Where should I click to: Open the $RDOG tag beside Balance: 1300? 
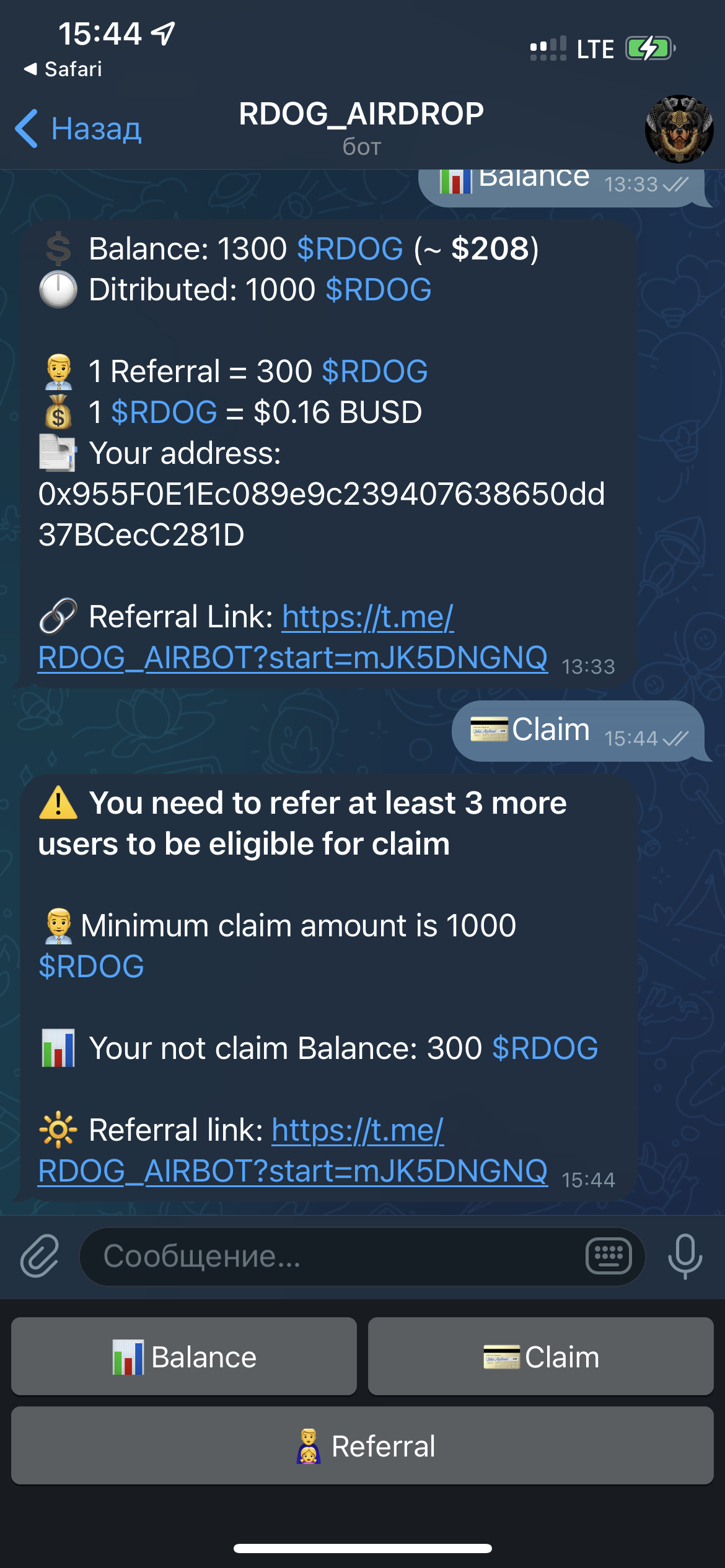(350, 249)
